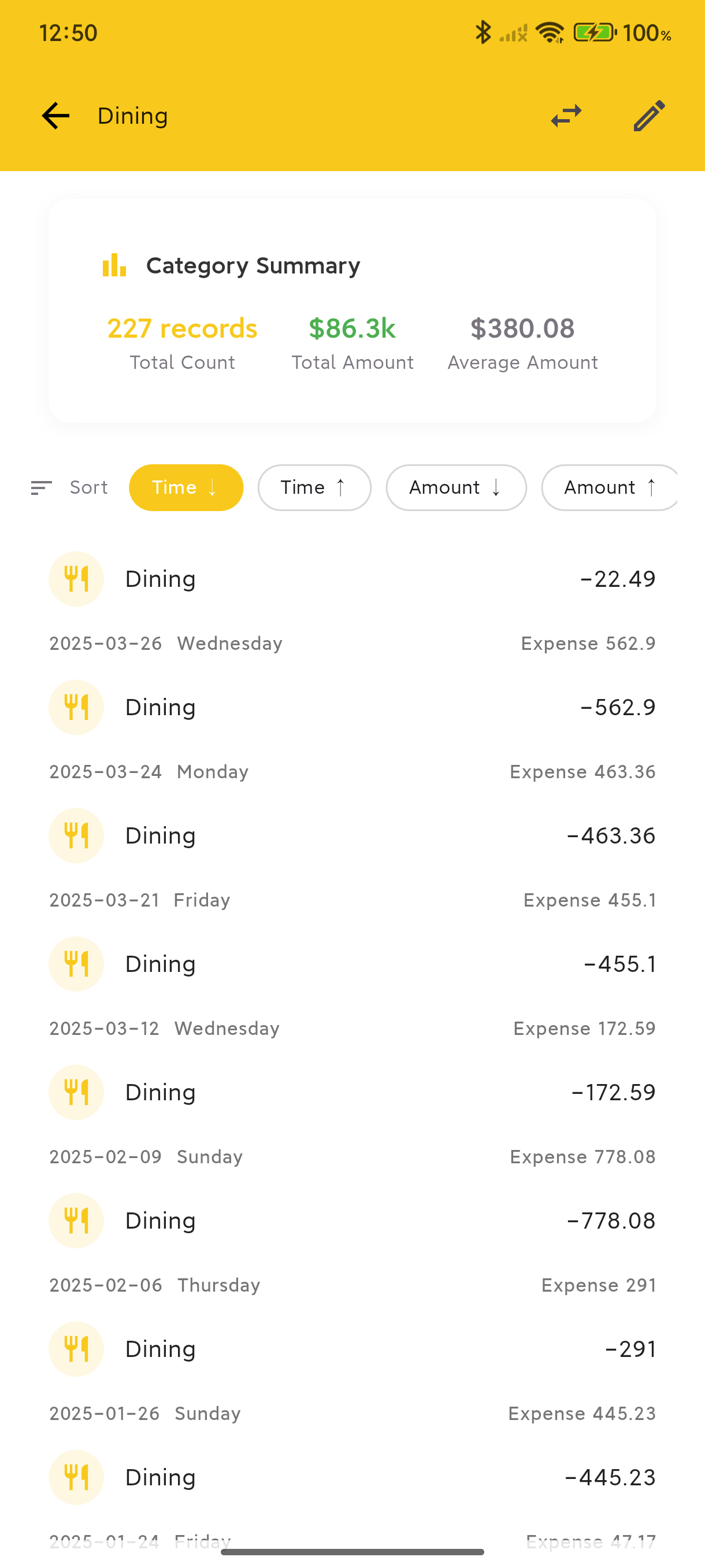The height and width of the screenshot is (1568, 705).
Task: Tap the swap arrows icon
Action: point(566,116)
